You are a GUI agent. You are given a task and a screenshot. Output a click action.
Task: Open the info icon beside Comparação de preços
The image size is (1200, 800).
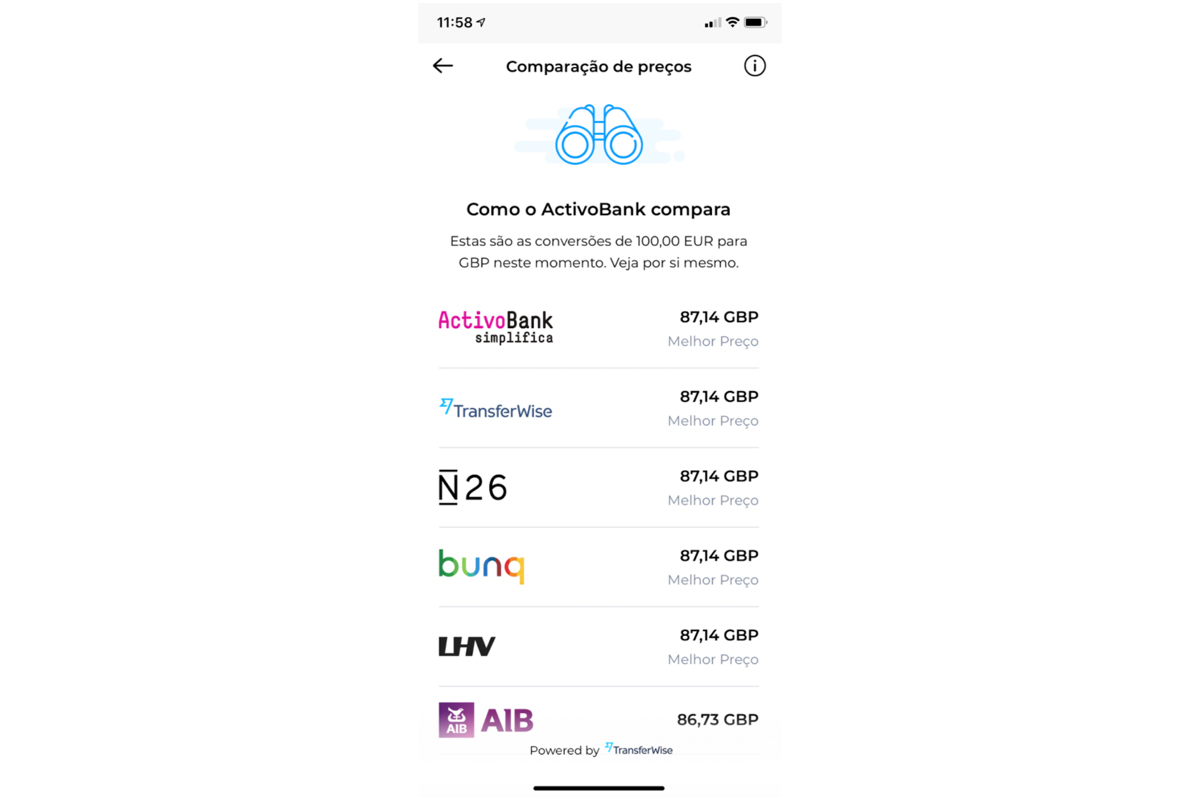pos(754,66)
